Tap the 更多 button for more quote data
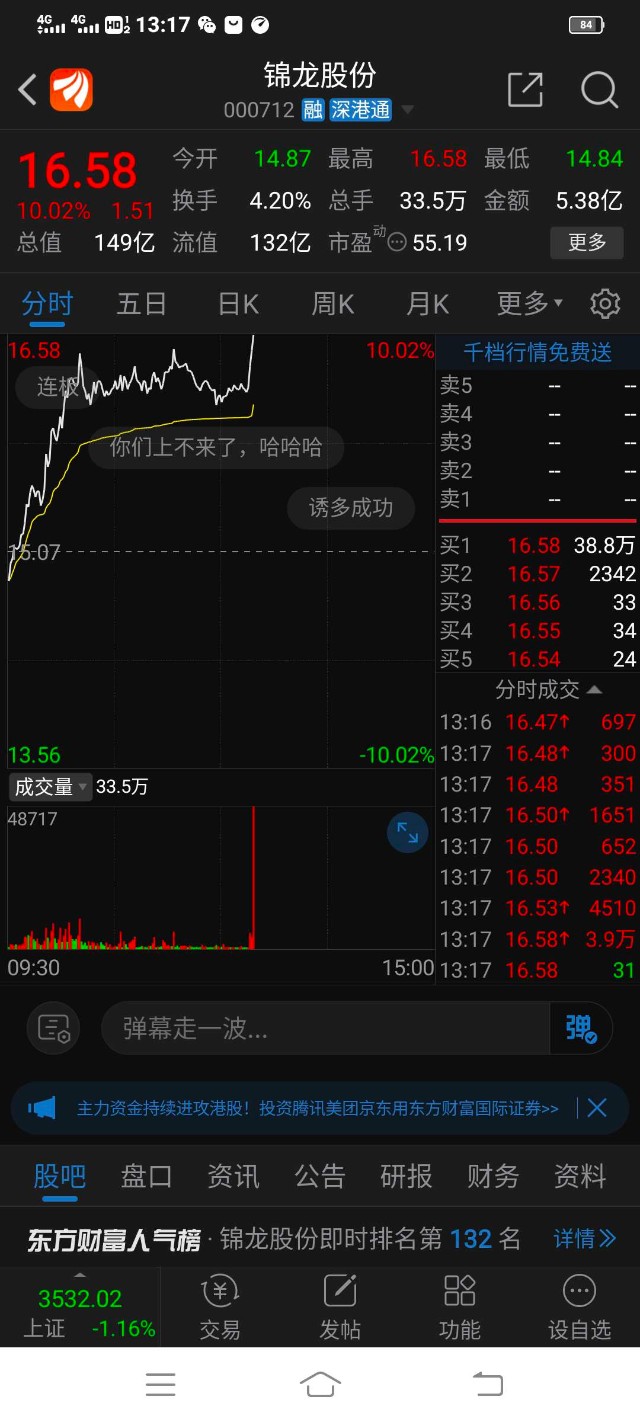Viewport: 640px width, 1422px height. (587, 242)
